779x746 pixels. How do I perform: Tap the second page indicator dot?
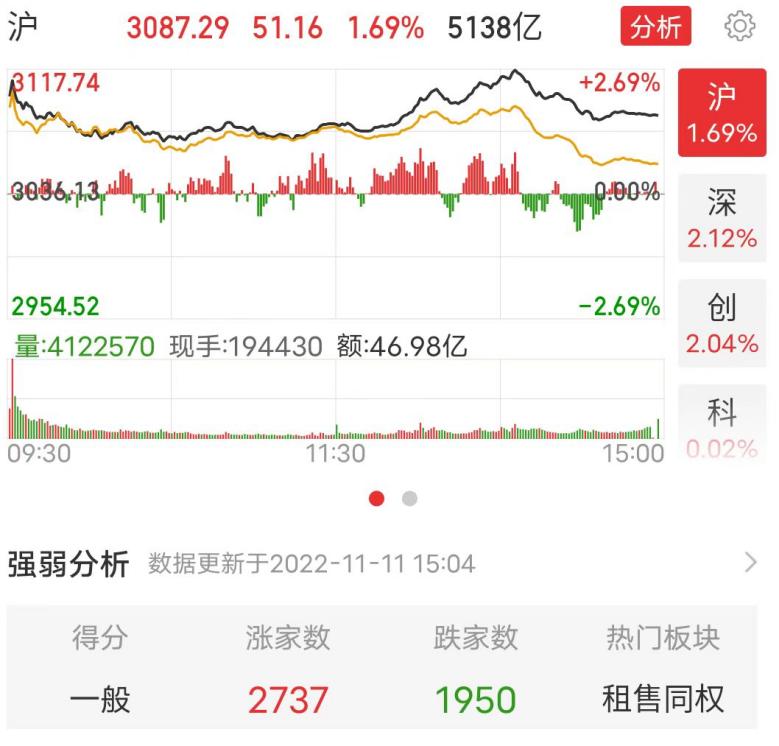click(409, 499)
